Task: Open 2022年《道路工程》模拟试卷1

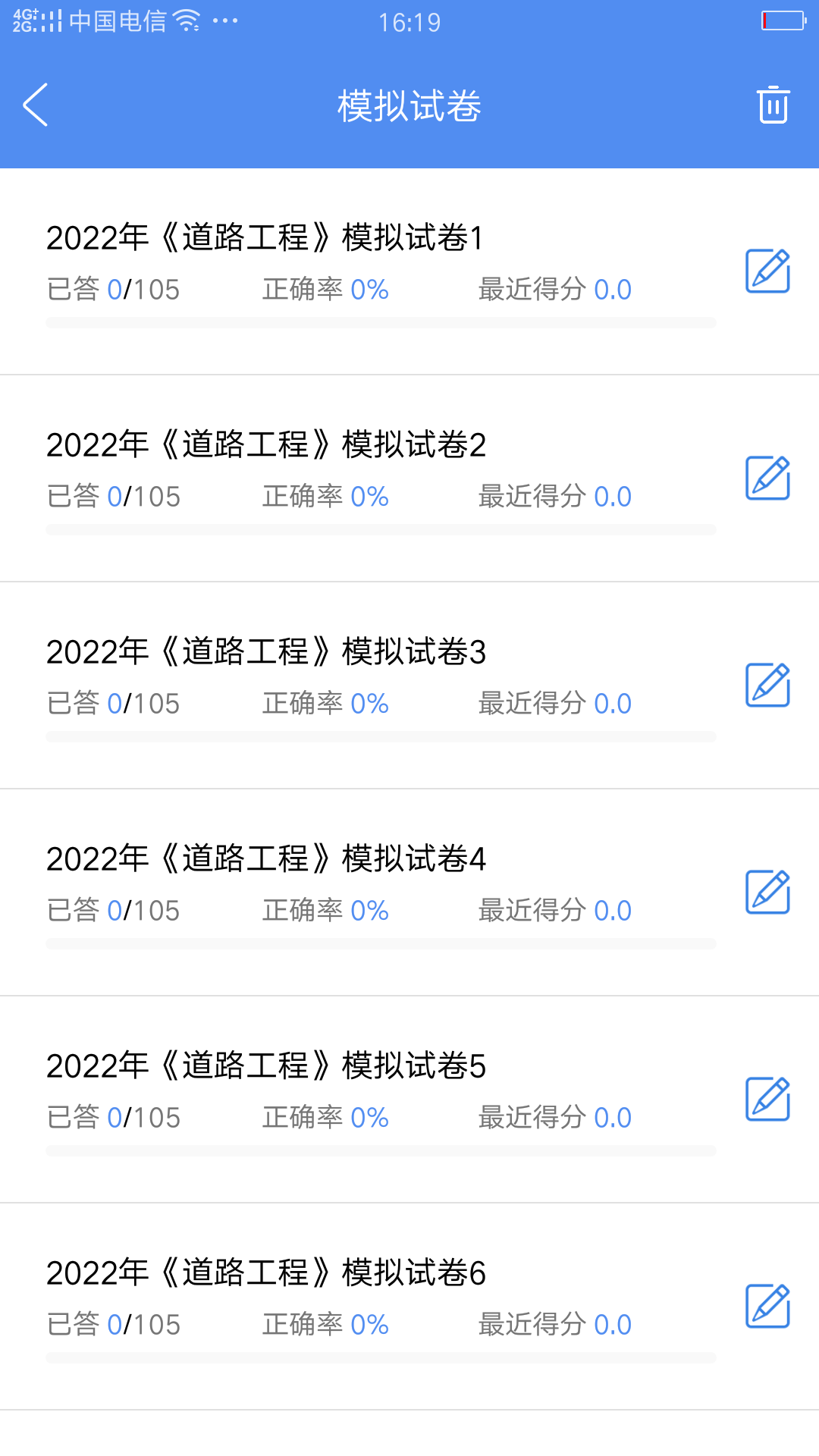Action: (267, 236)
